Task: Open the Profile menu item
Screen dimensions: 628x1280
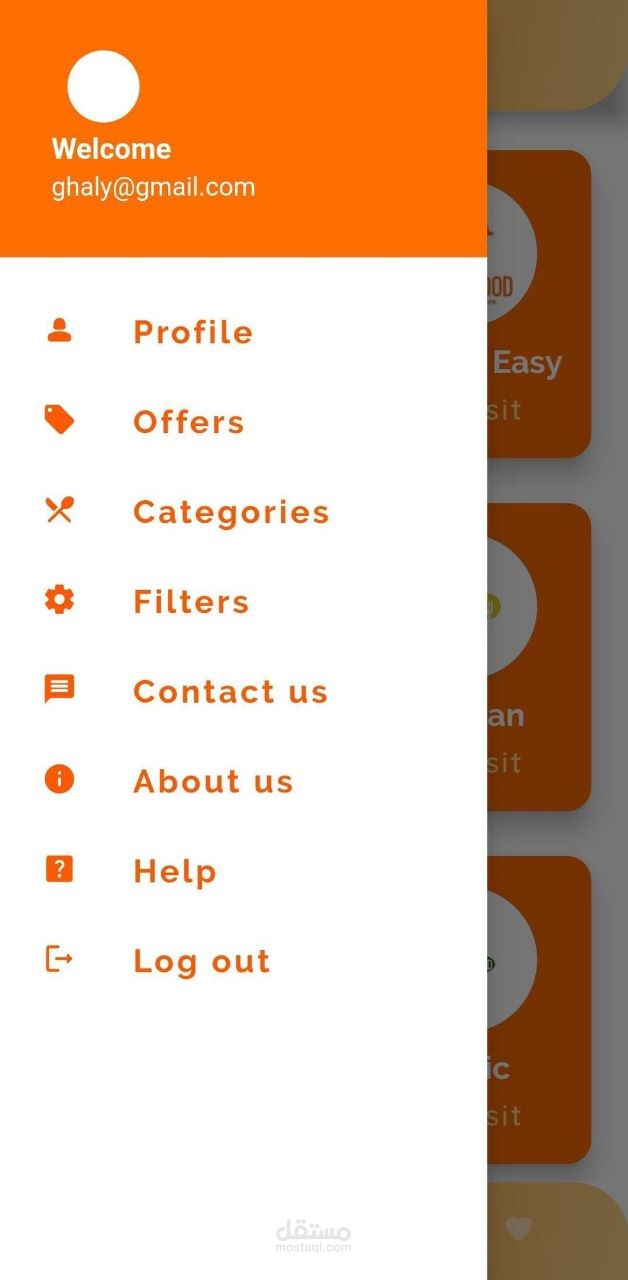Action: [x=192, y=332]
